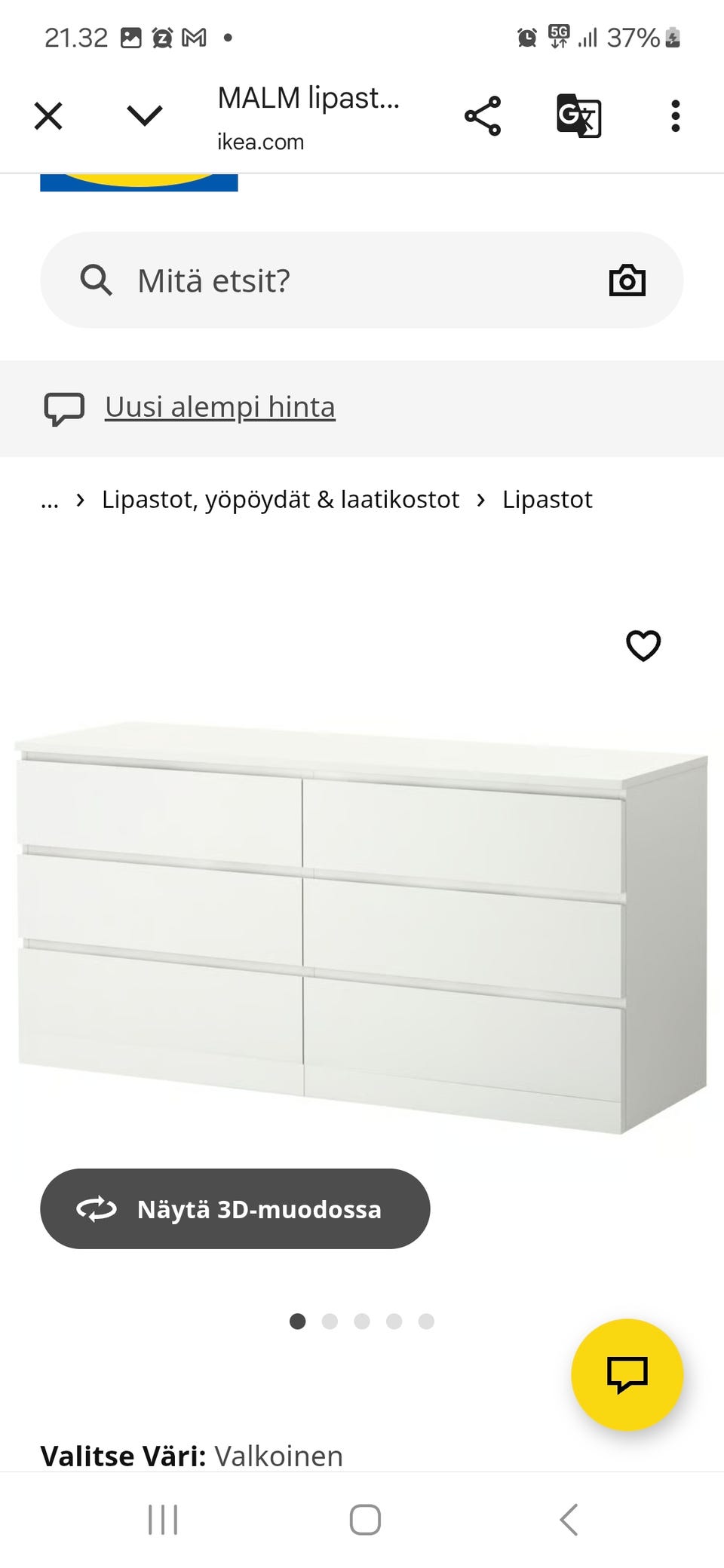The image size is (724, 1568).
Task: Collapse the page with the down chevron
Action: (145, 115)
